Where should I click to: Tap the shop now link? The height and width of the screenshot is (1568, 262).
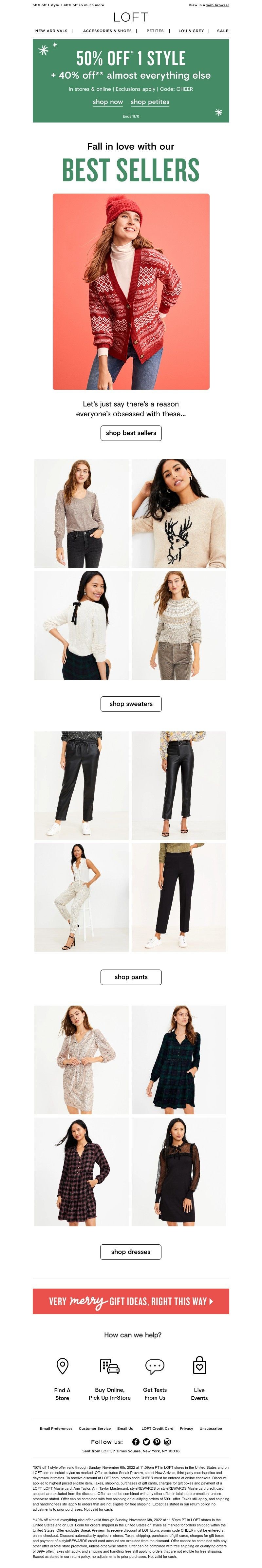[x=108, y=102]
